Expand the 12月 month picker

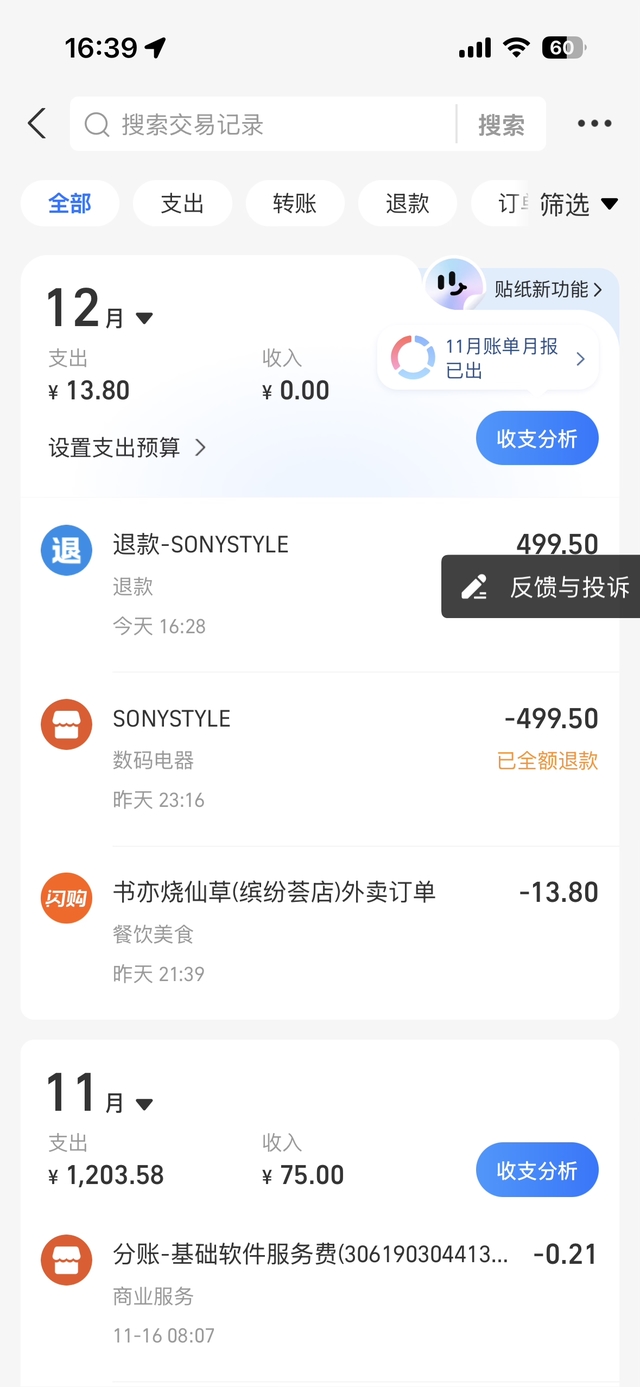[100, 312]
